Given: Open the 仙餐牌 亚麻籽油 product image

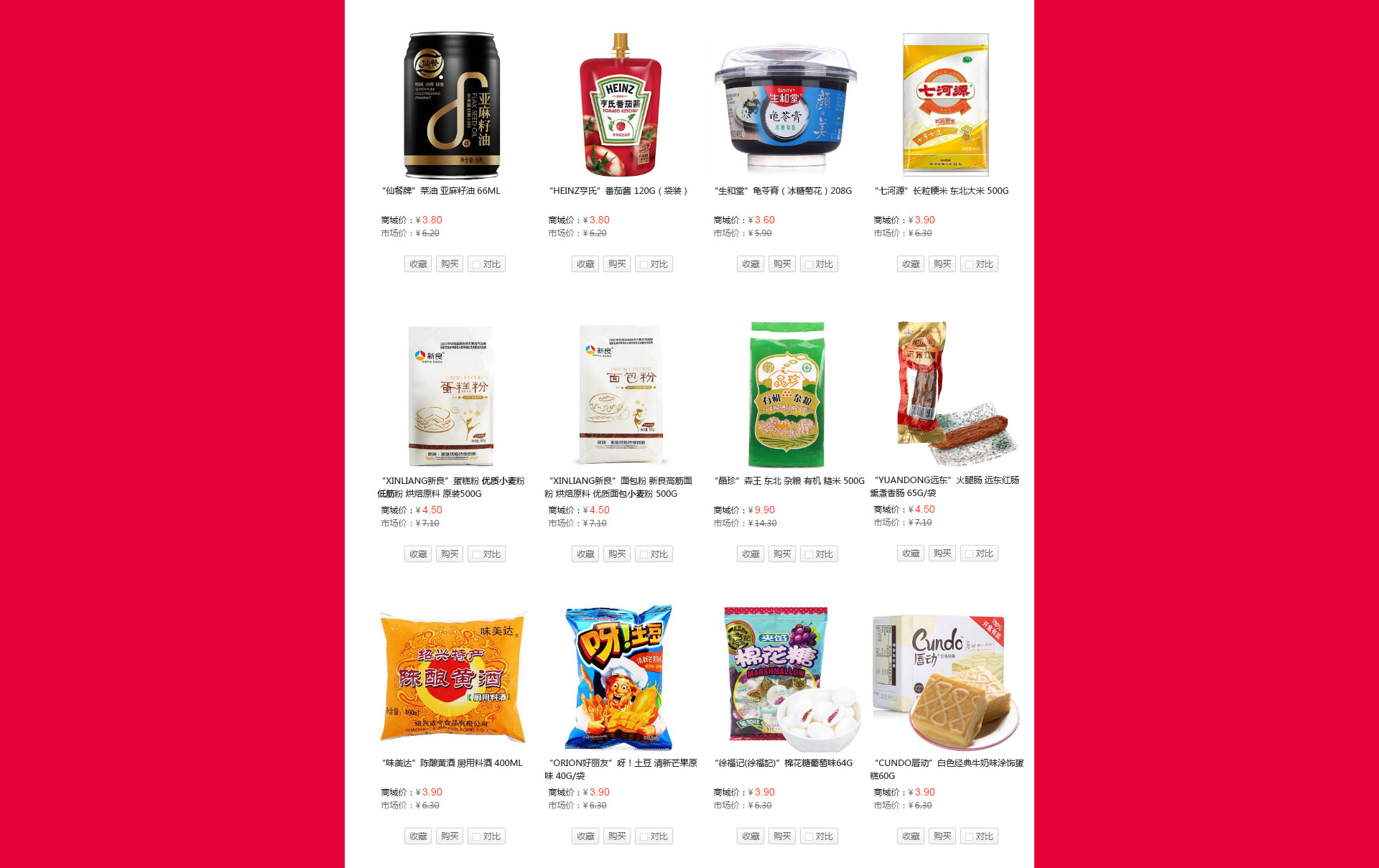Looking at the screenshot, I should tap(452, 105).
